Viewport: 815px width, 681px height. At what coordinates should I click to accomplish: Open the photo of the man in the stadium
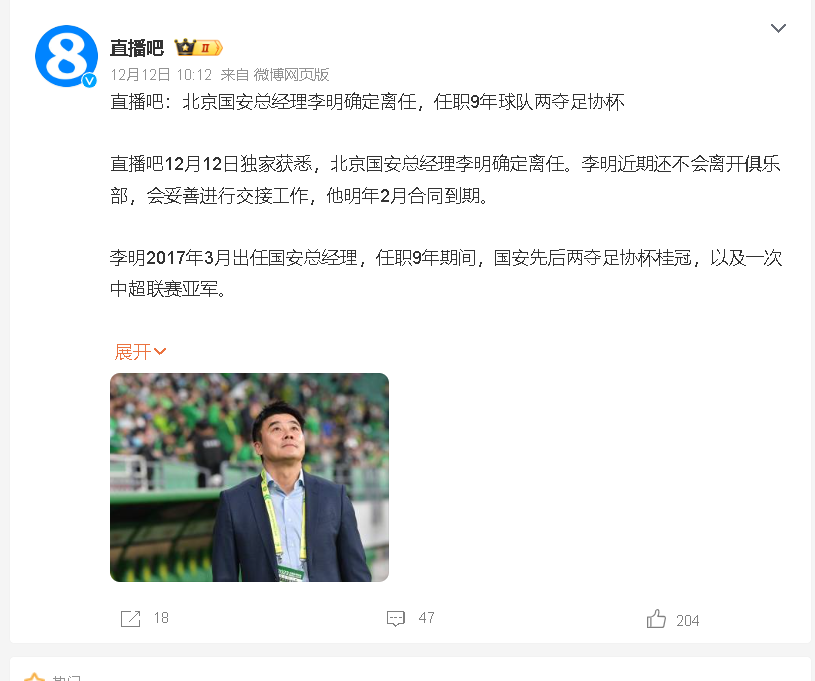(249, 477)
